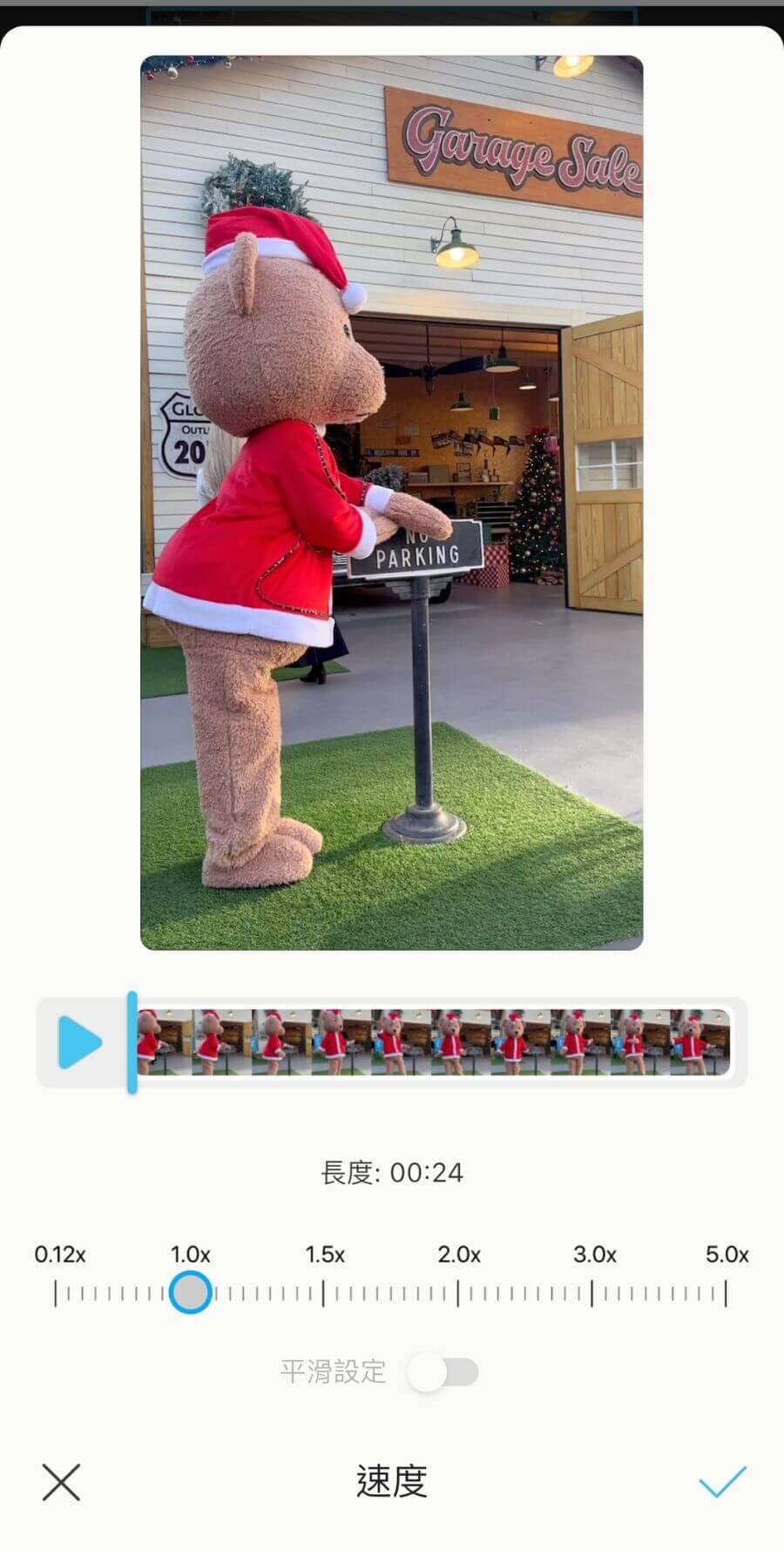Cancel speed editing with the X

click(x=61, y=1482)
